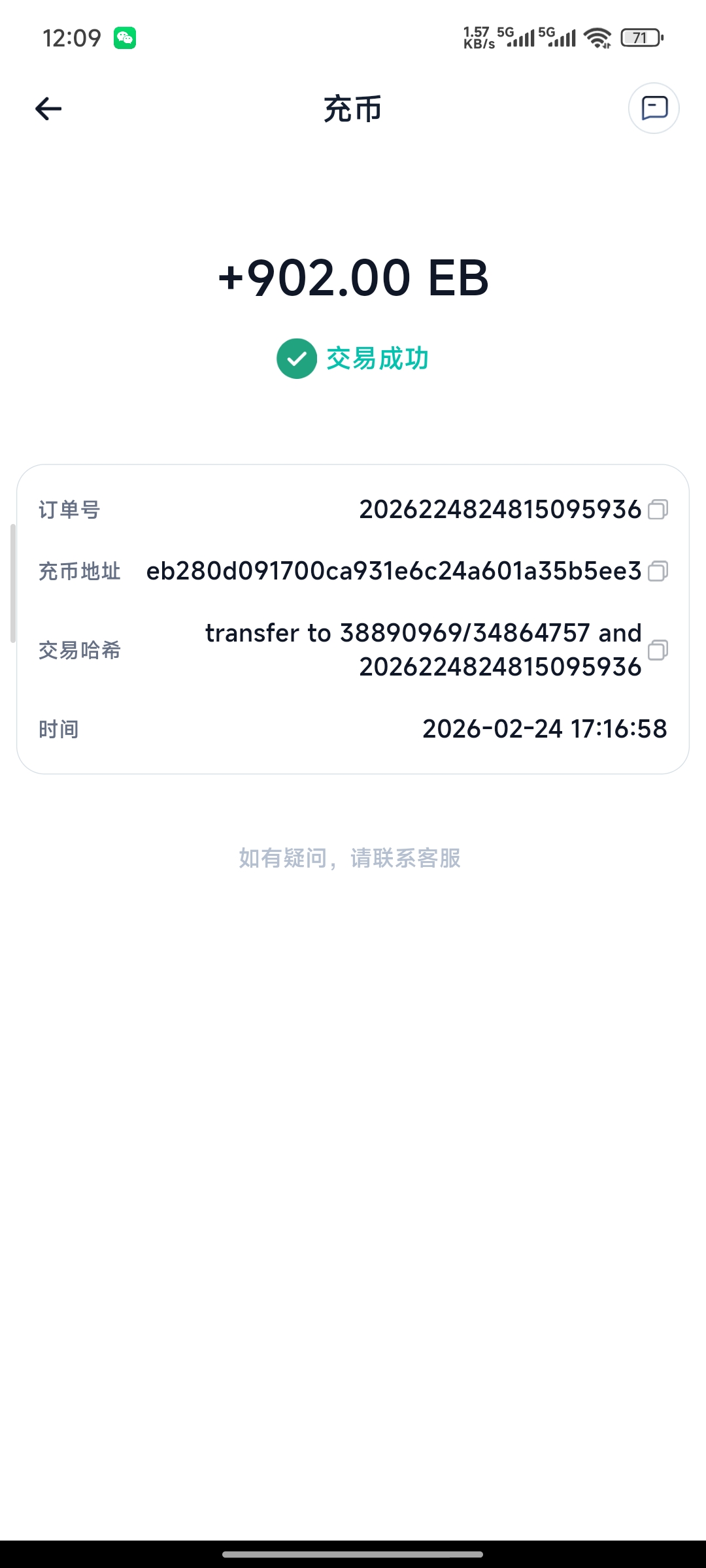Image resolution: width=706 pixels, height=1568 pixels.
Task: Open WeChat from the status bar icon
Action: [125, 38]
